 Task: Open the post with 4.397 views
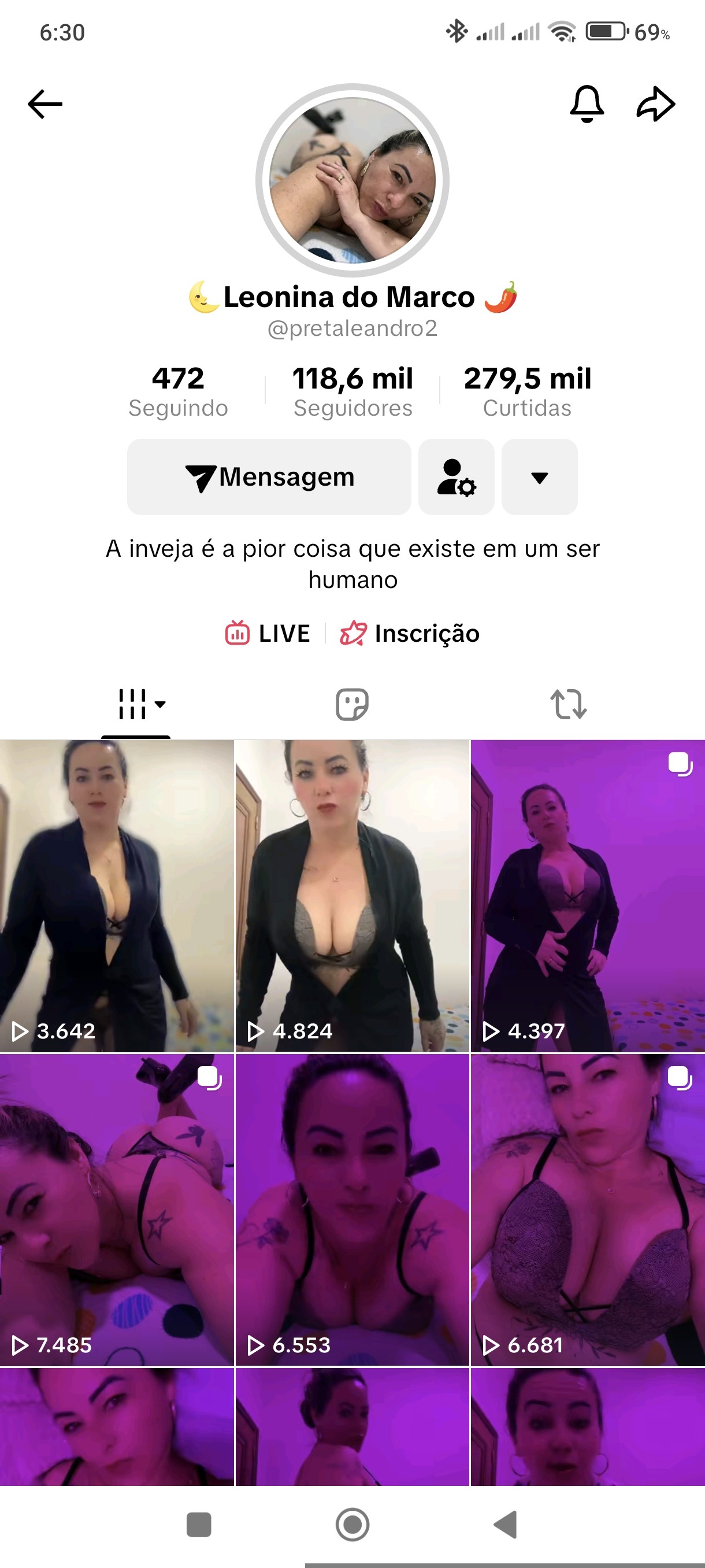click(x=588, y=896)
